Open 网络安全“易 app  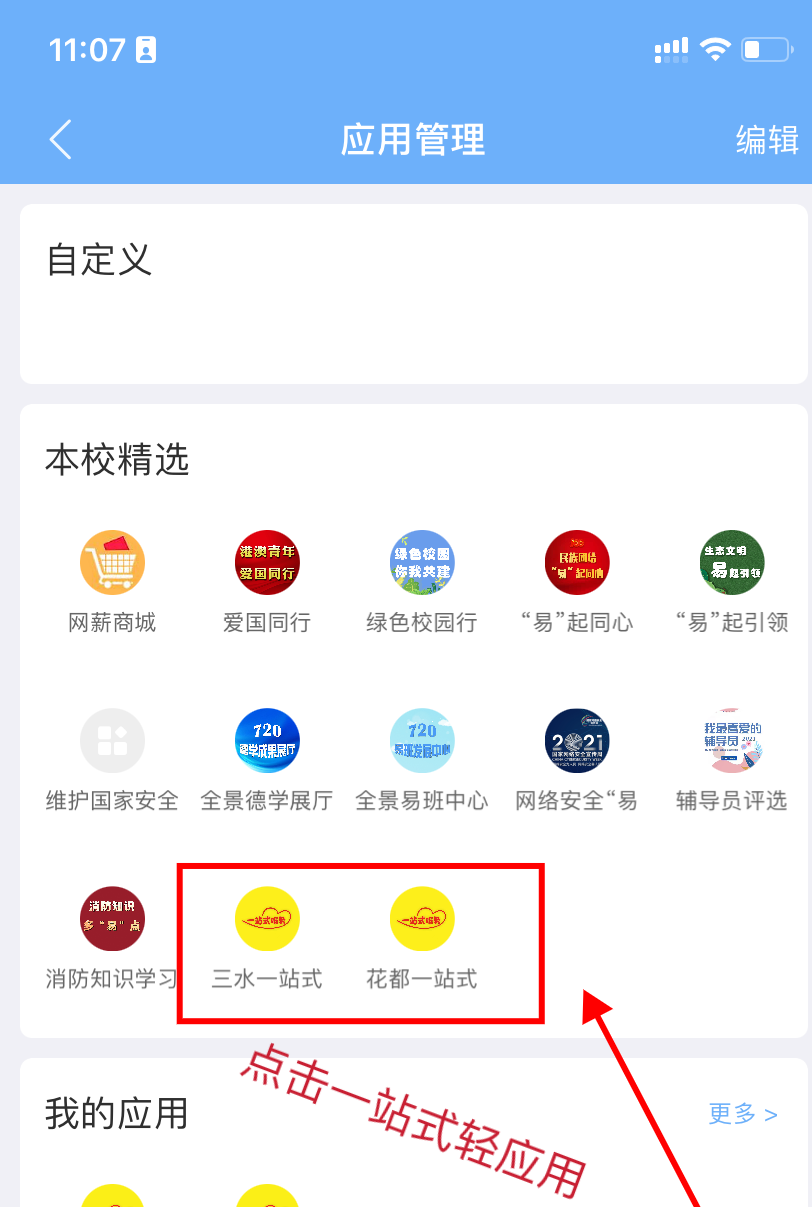[x=577, y=741]
